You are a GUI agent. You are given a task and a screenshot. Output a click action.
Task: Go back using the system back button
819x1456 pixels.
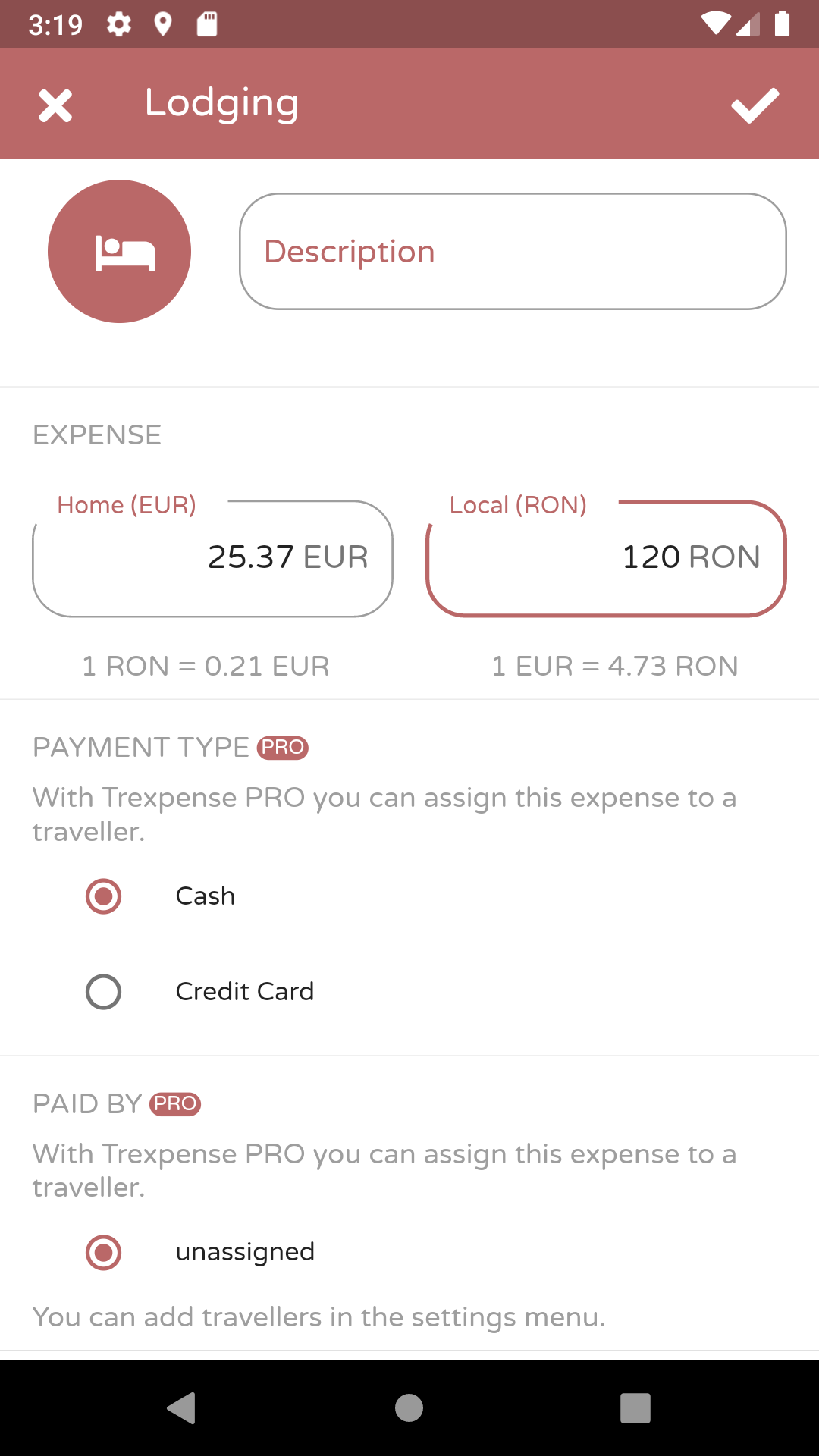(182, 1408)
